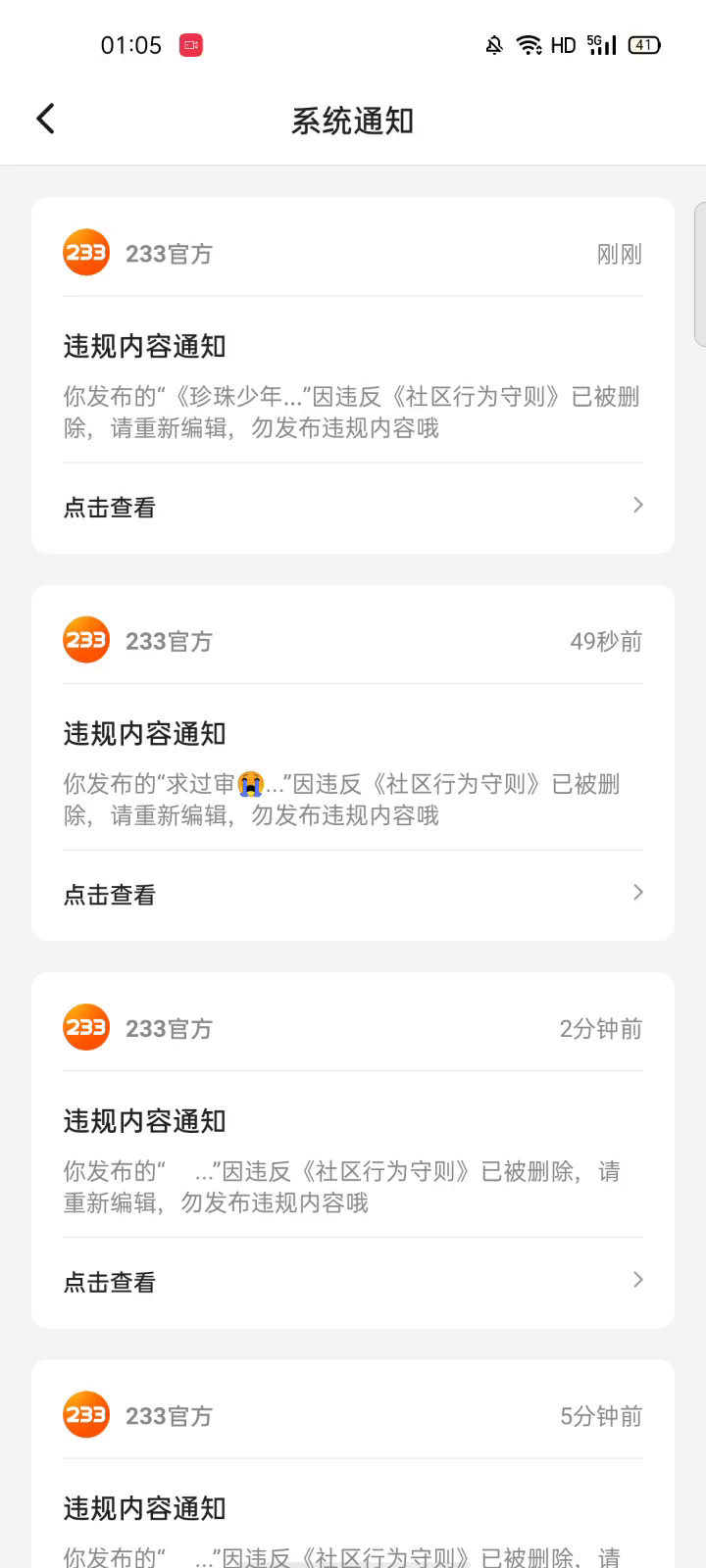Image resolution: width=706 pixels, height=1568 pixels.
Task: Open 点击查看 for the 珍珠少年 notice
Action: 353,507
